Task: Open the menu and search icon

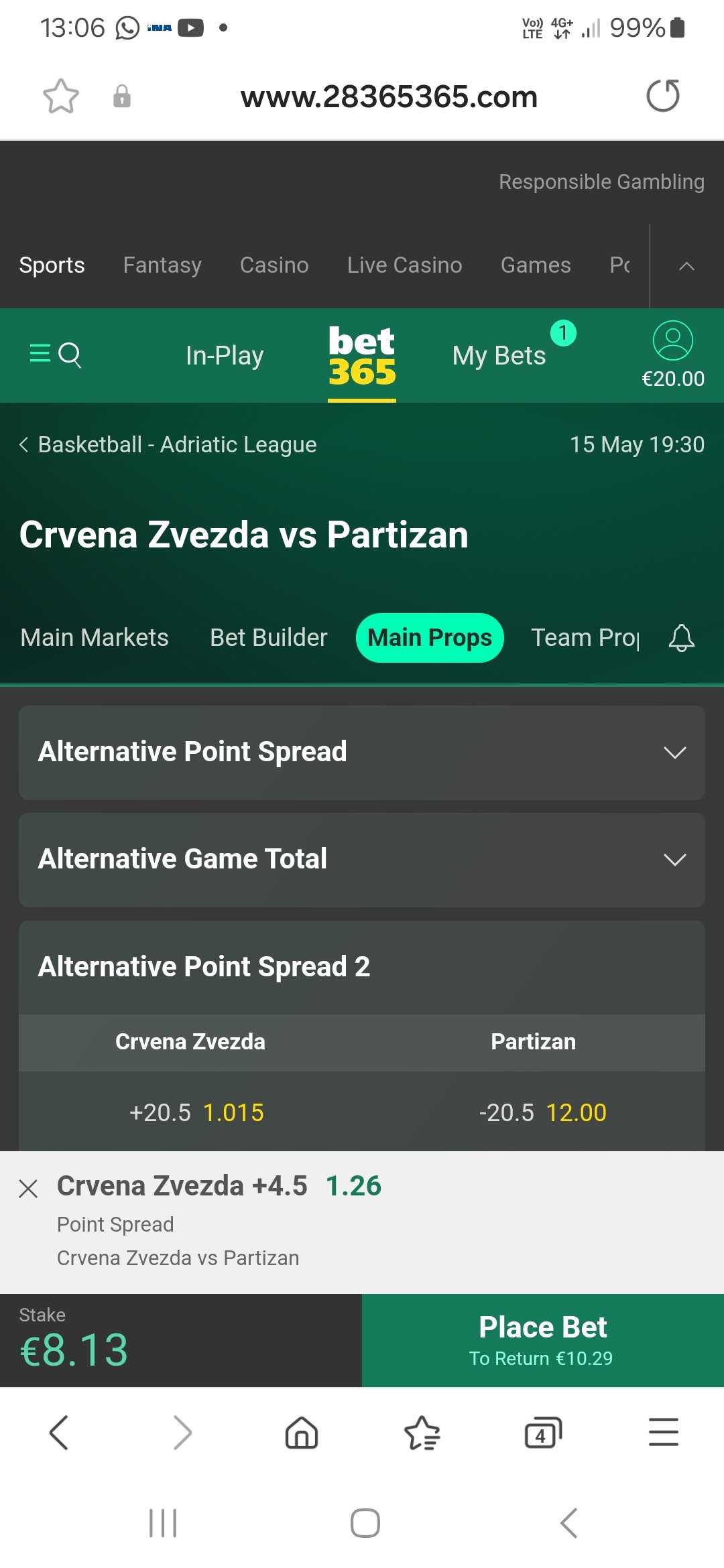Action: click(56, 354)
